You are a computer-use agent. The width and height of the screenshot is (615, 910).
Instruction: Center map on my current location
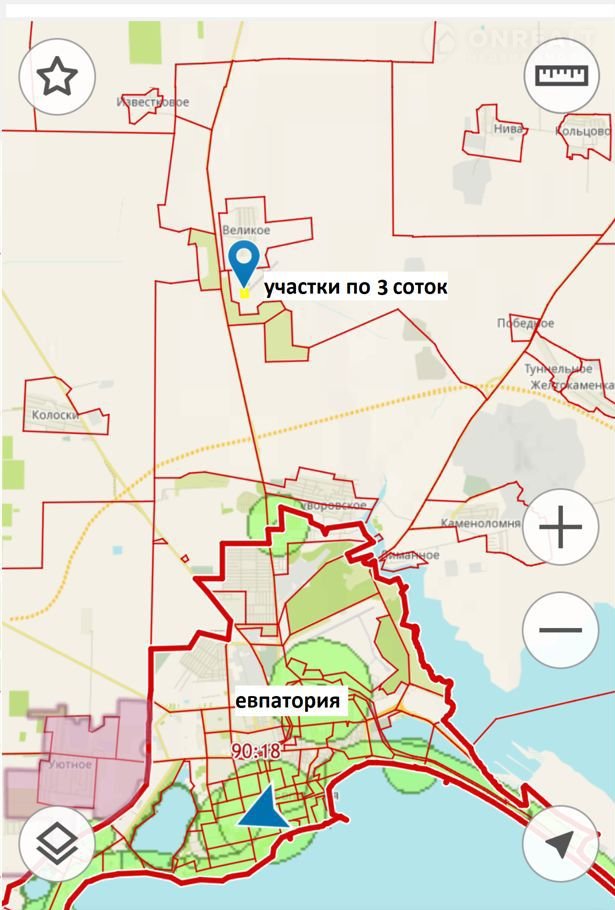(x=560, y=844)
